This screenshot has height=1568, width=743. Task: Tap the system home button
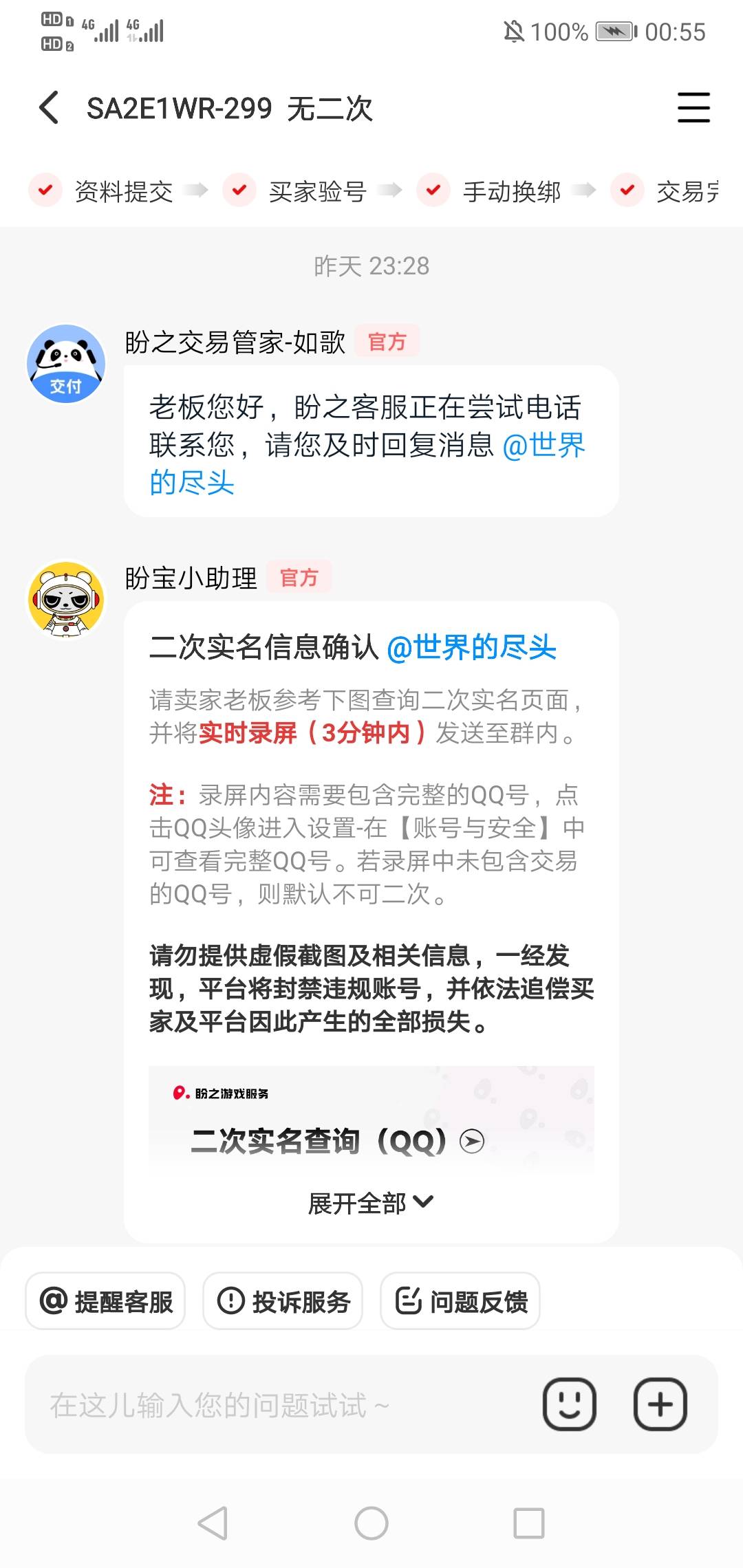[x=371, y=1523]
